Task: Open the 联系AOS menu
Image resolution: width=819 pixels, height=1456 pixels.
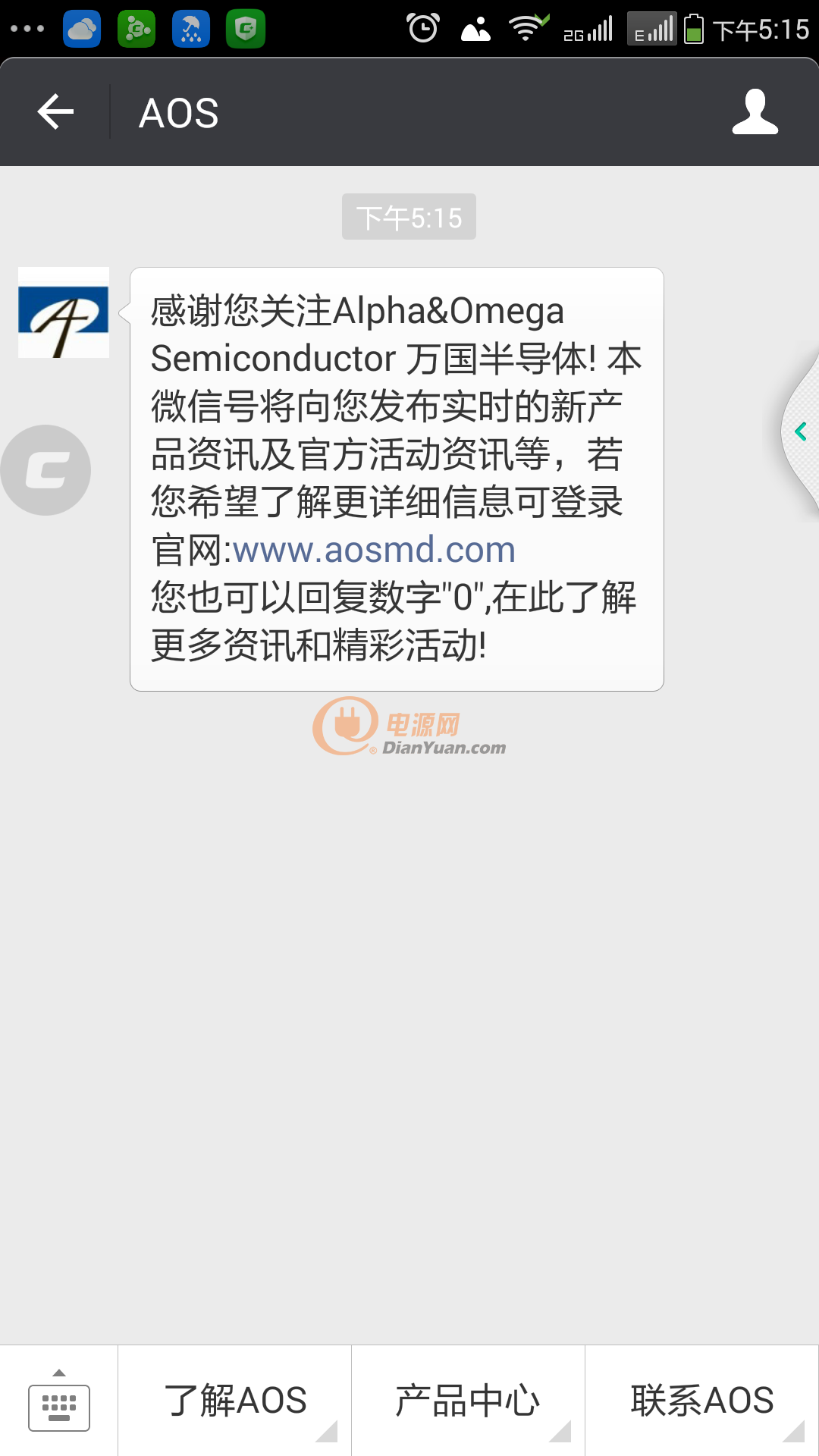Action: tap(702, 1401)
